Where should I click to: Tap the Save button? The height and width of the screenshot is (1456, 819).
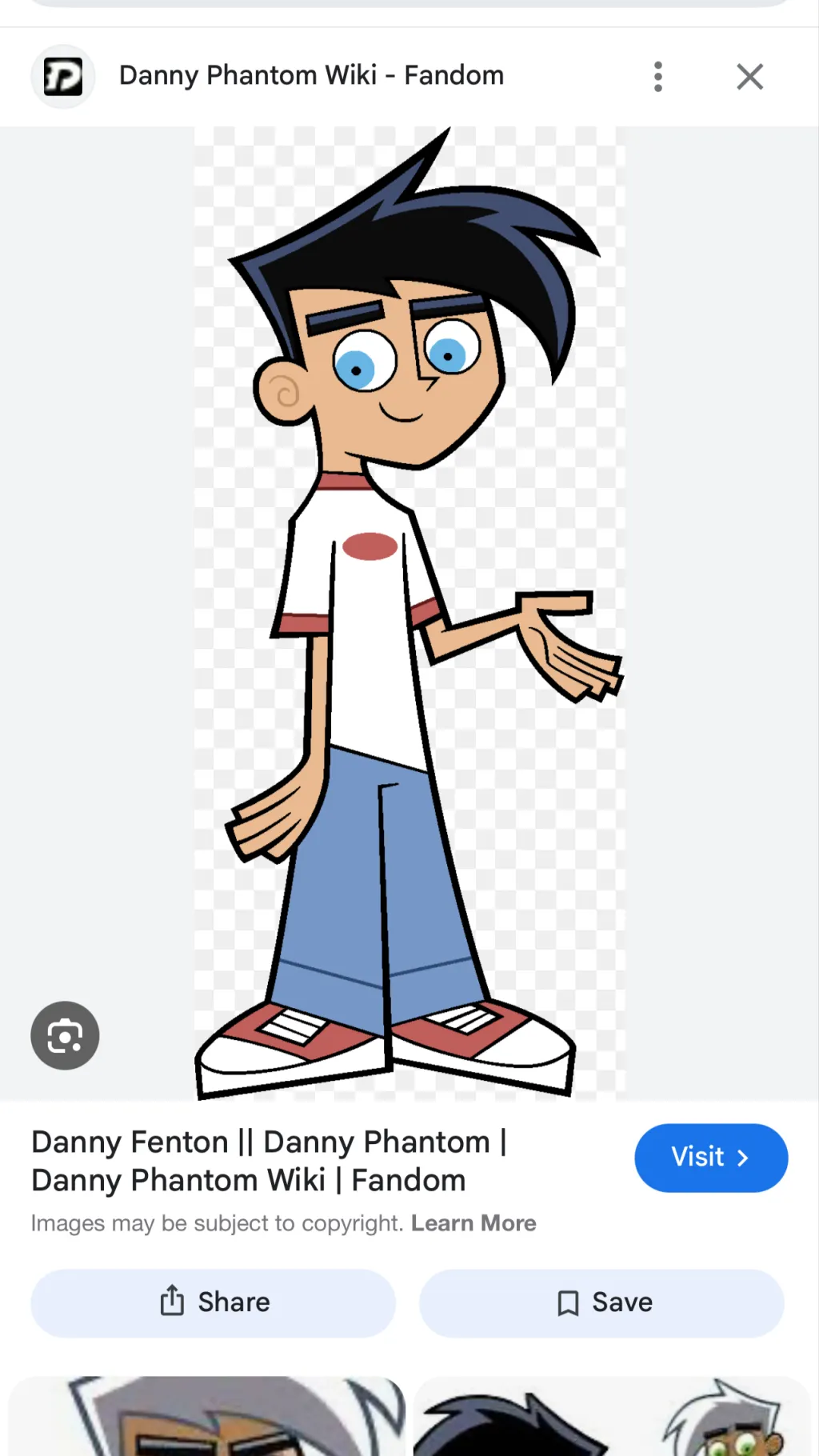[601, 1302]
